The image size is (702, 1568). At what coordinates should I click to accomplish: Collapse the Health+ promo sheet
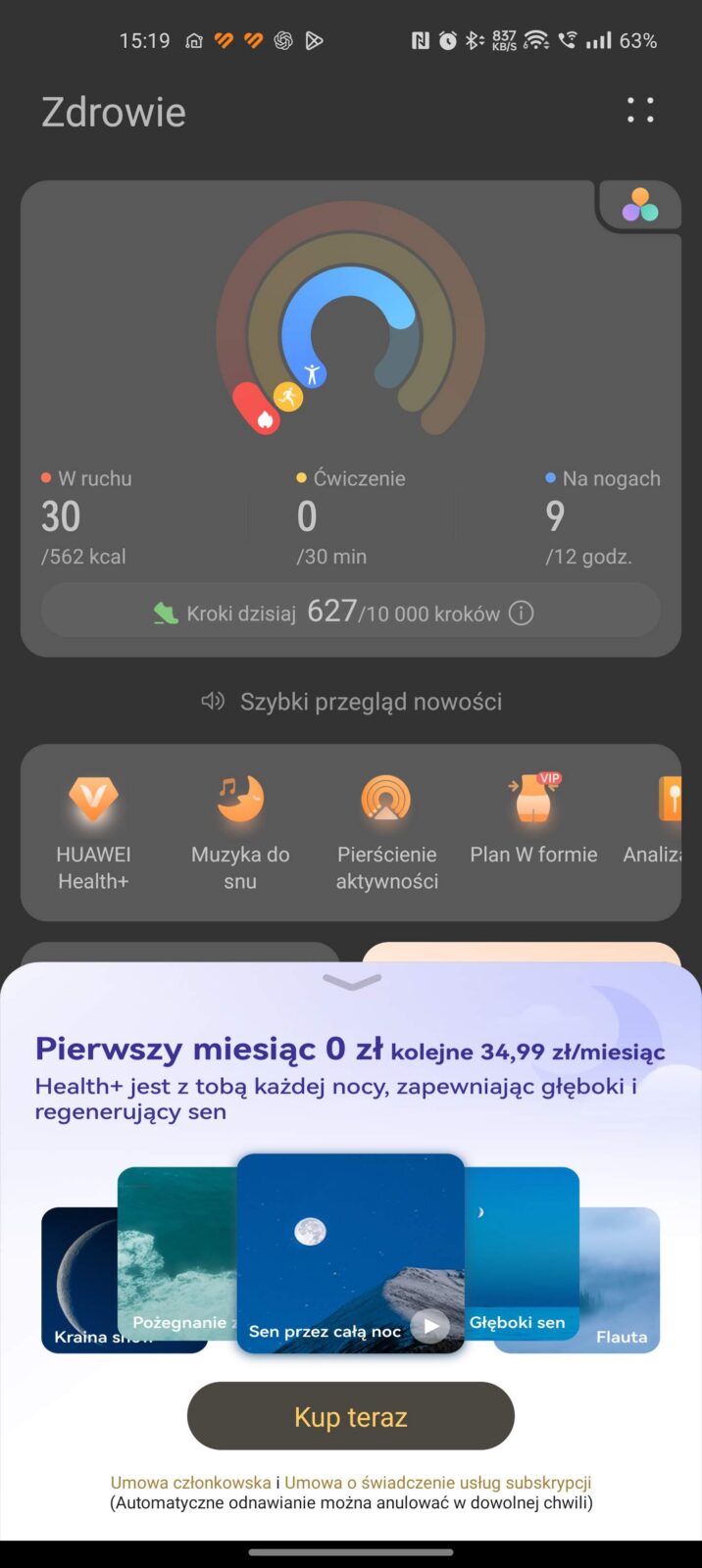(x=351, y=981)
